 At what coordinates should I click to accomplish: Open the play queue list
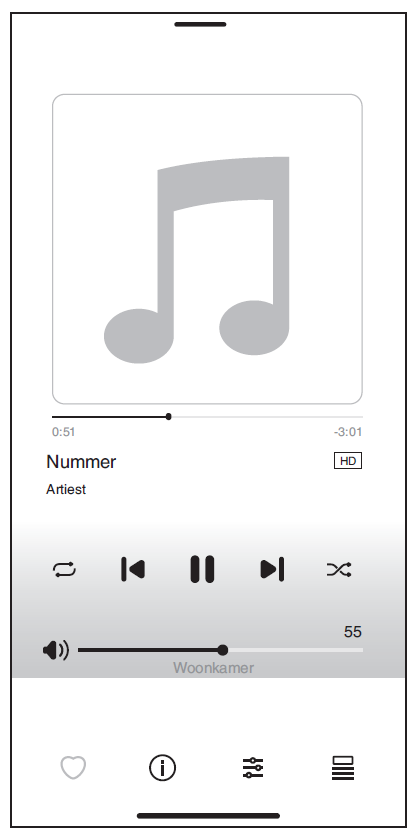click(x=343, y=768)
